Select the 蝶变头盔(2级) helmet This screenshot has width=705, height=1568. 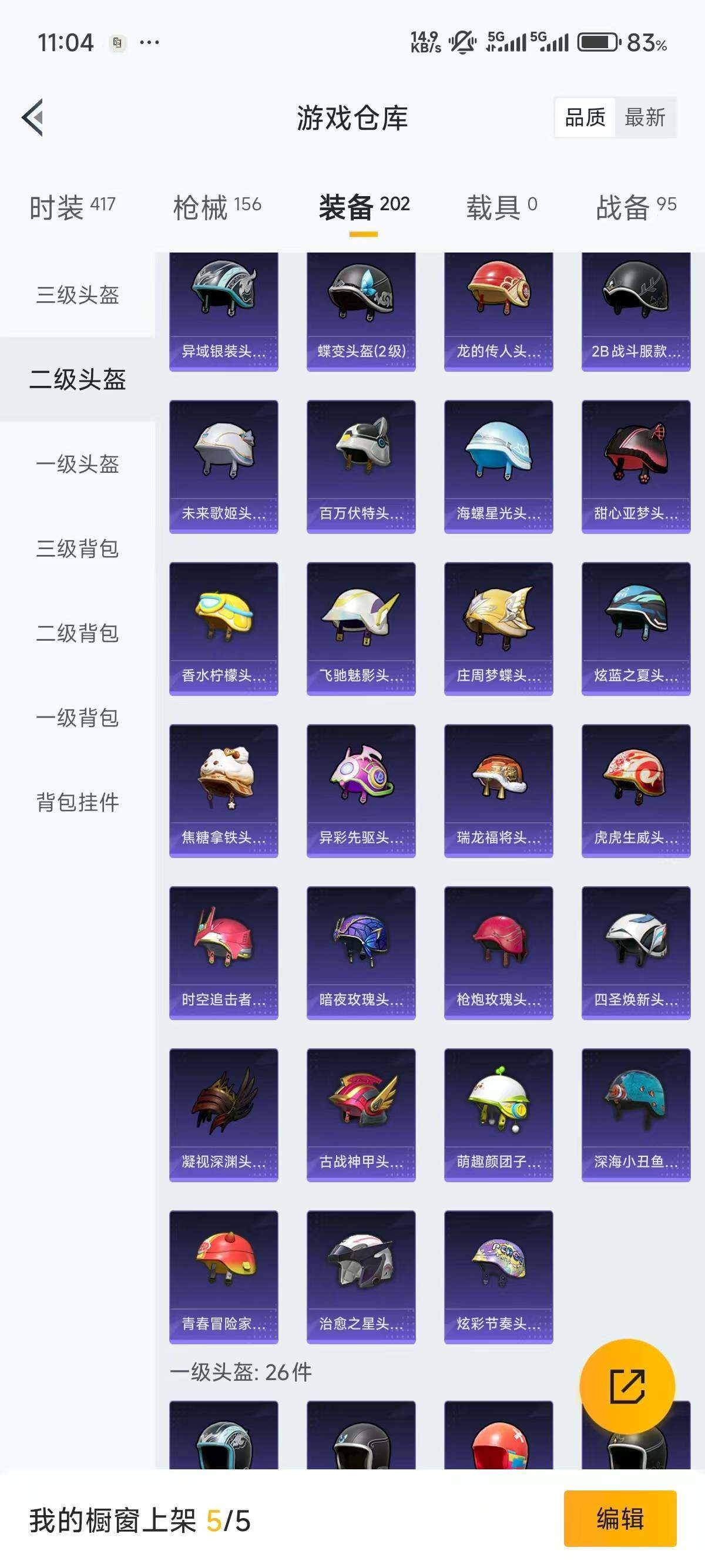[360, 307]
